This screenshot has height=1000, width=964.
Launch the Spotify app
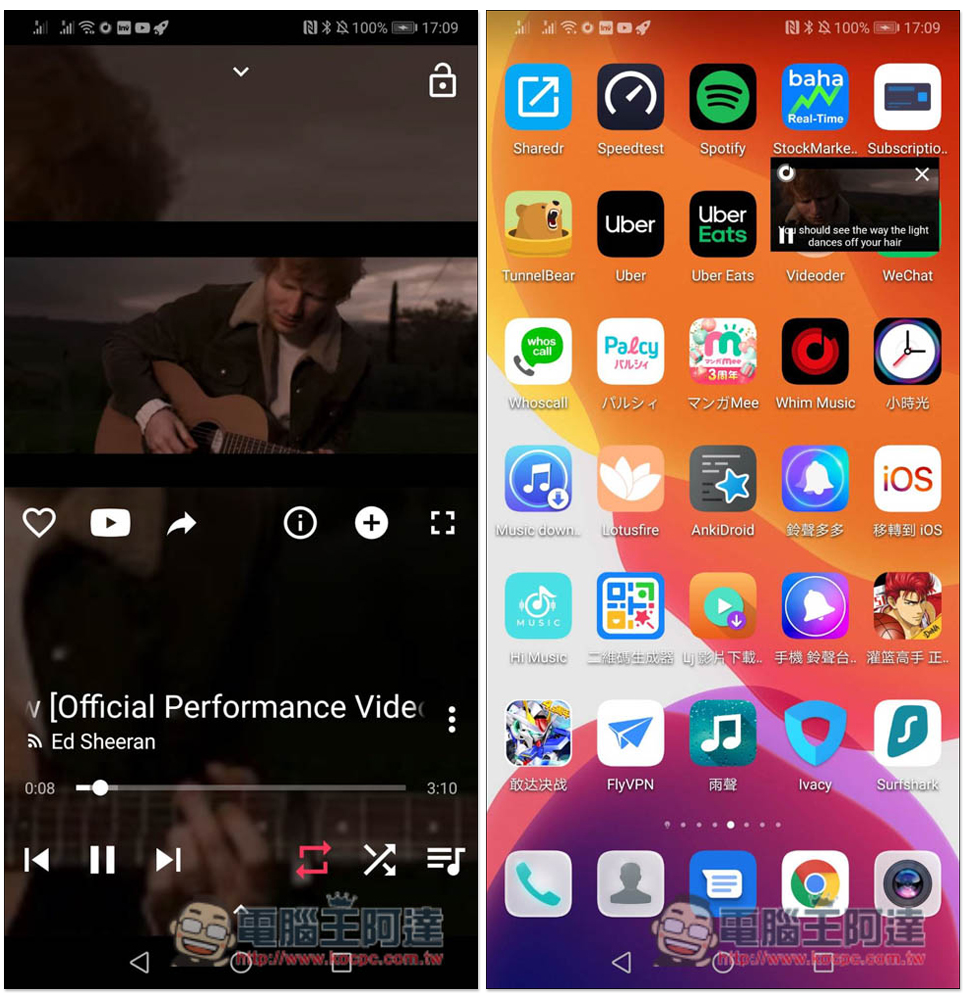[x=722, y=98]
